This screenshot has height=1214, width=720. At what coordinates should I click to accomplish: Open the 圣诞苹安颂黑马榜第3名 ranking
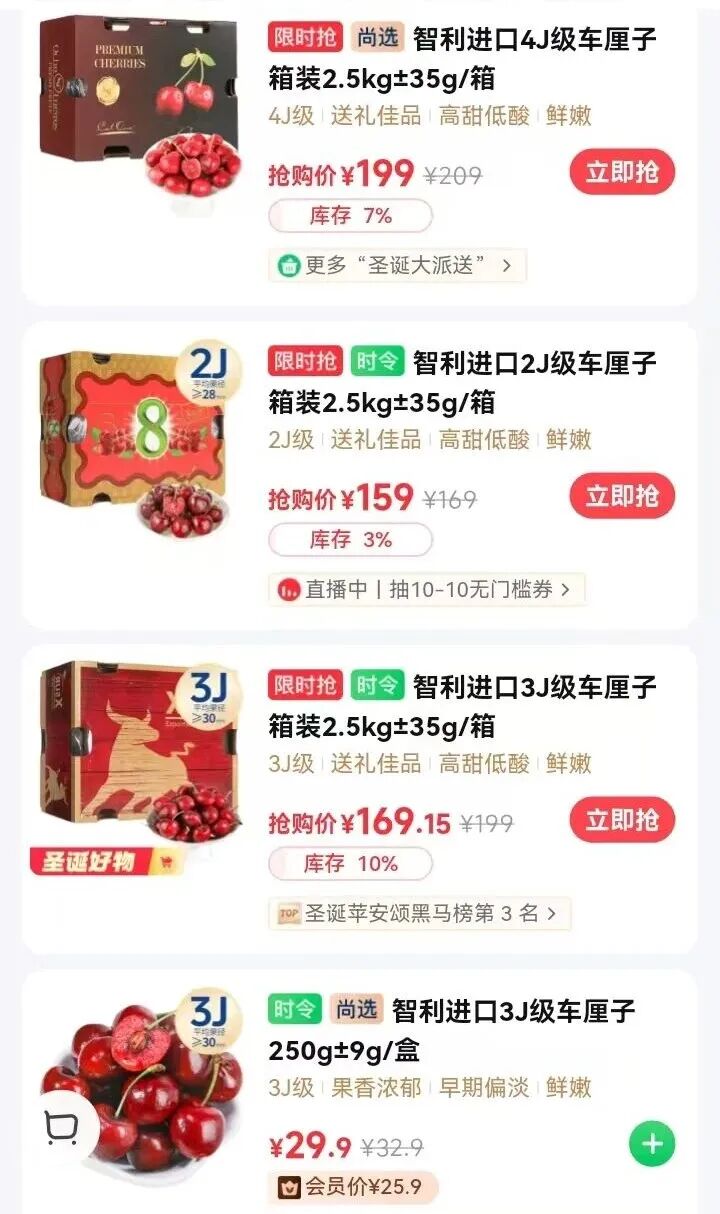(420, 913)
